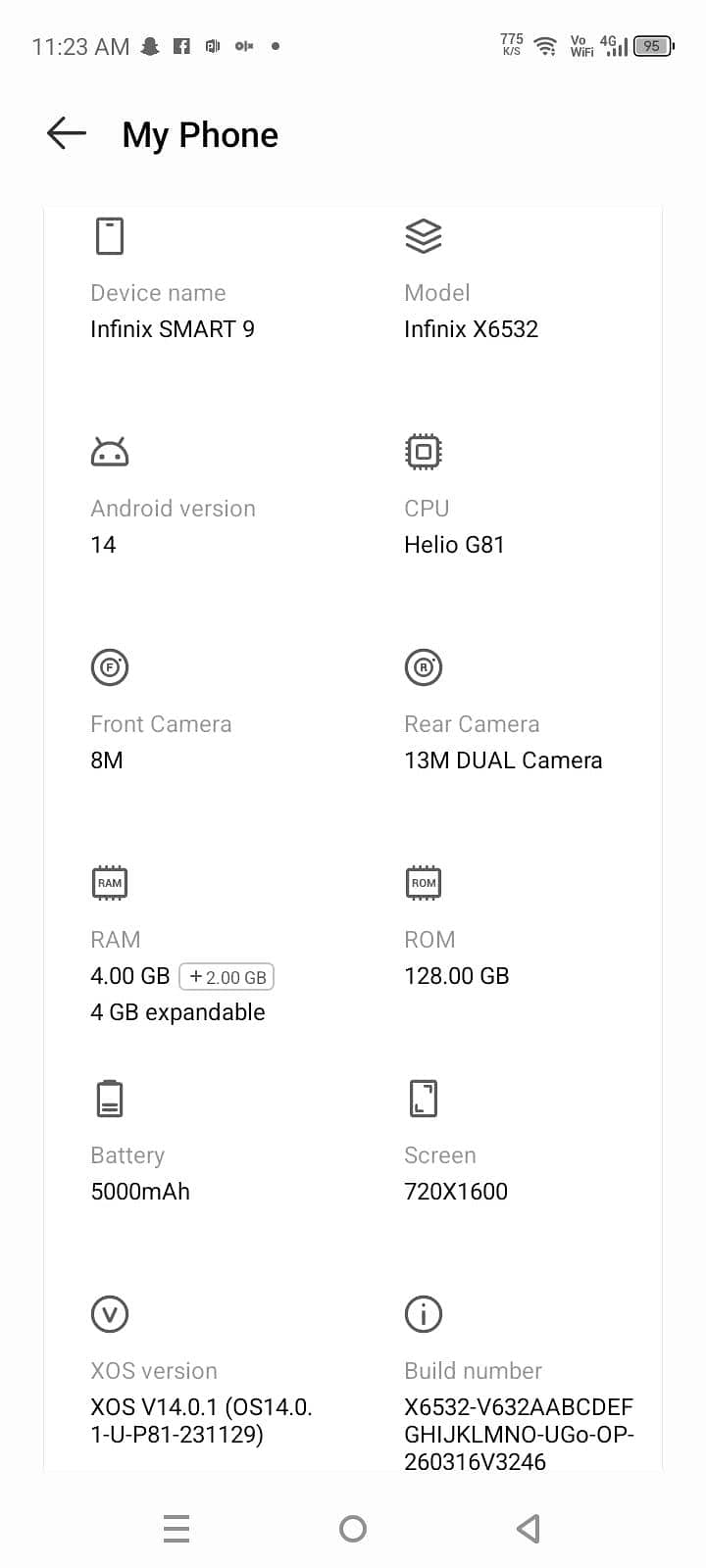This screenshot has width=706, height=1568.
Task: Tap the back triangle navigation button
Action: click(528, 1527)
